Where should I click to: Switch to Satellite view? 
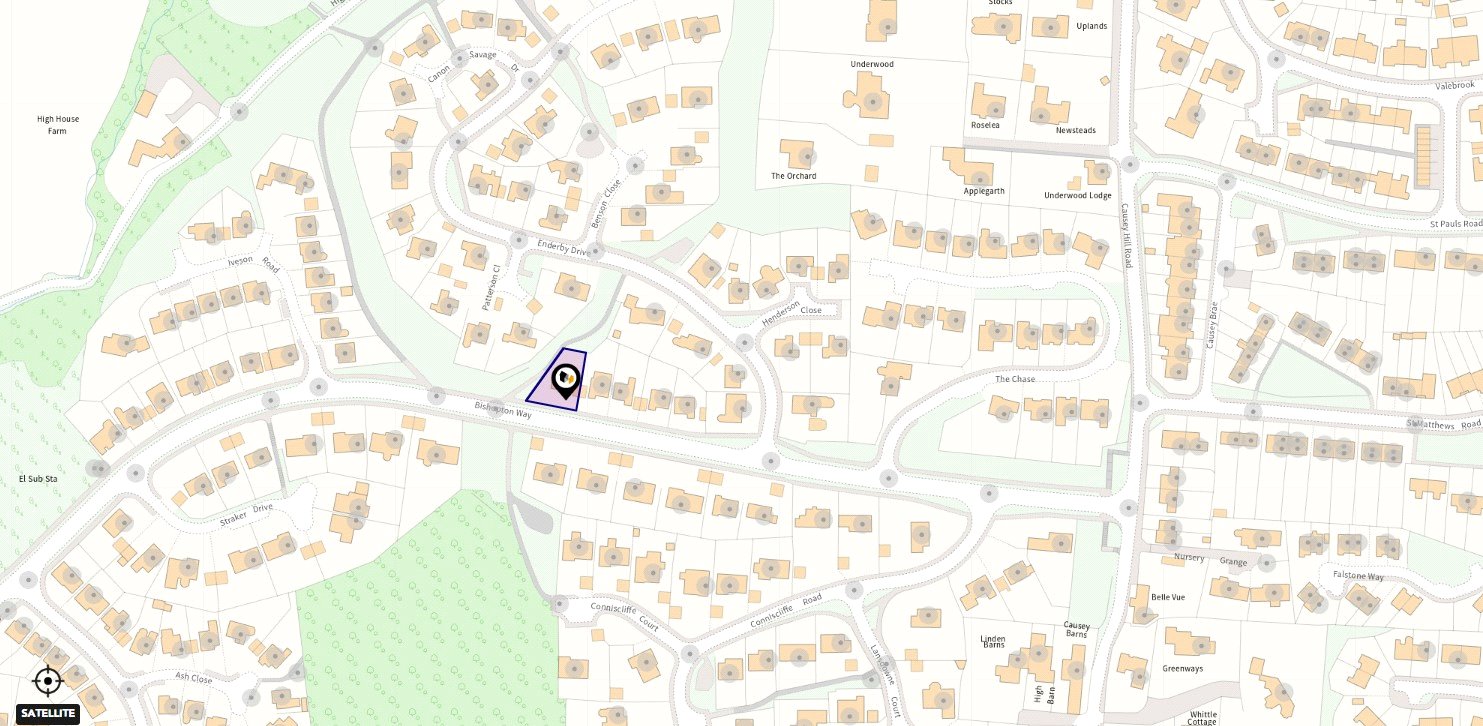pos(48,713)
